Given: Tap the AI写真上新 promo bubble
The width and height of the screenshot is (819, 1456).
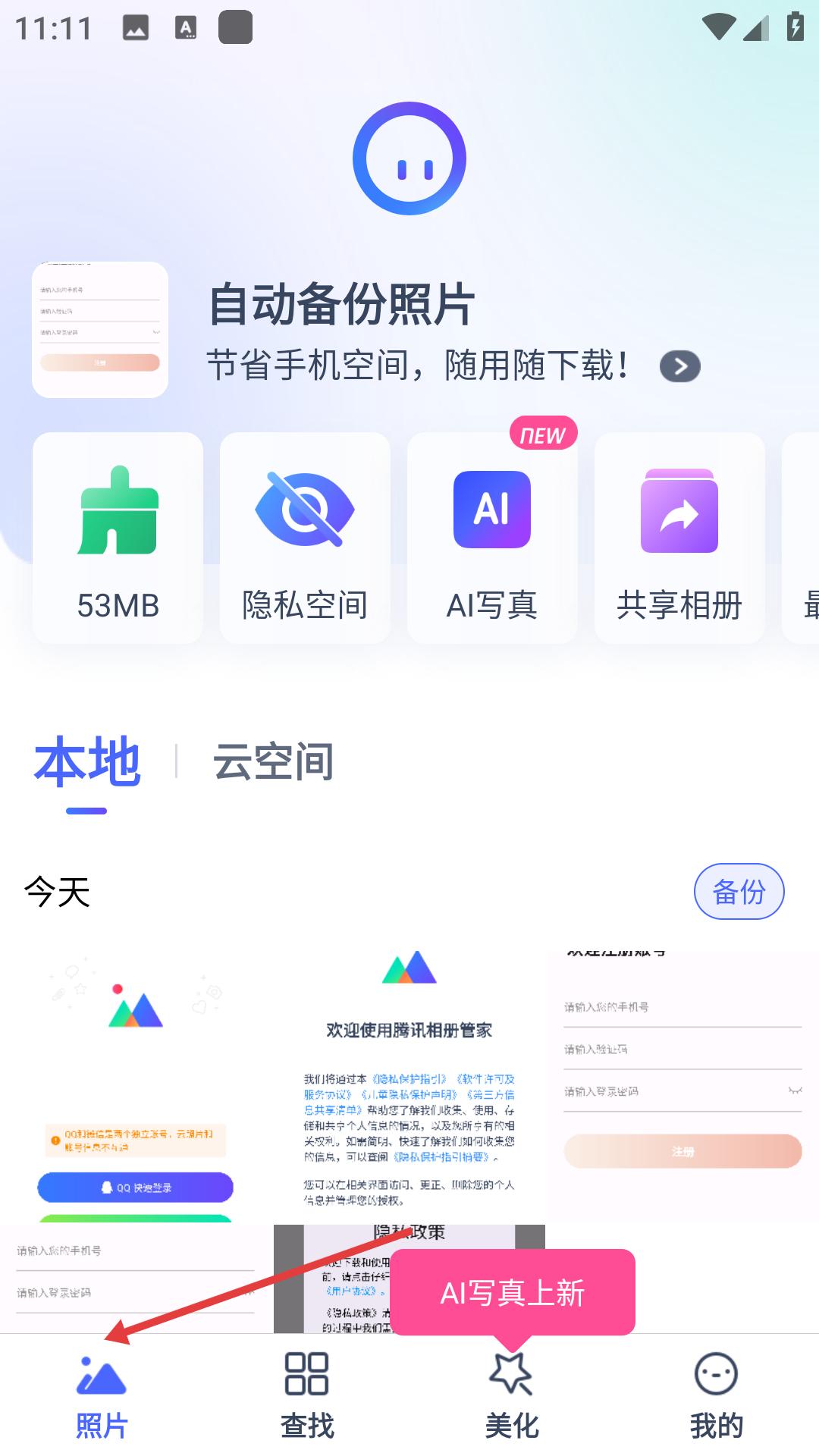Looking at the screenshot, I should (x=513, y=1293).
